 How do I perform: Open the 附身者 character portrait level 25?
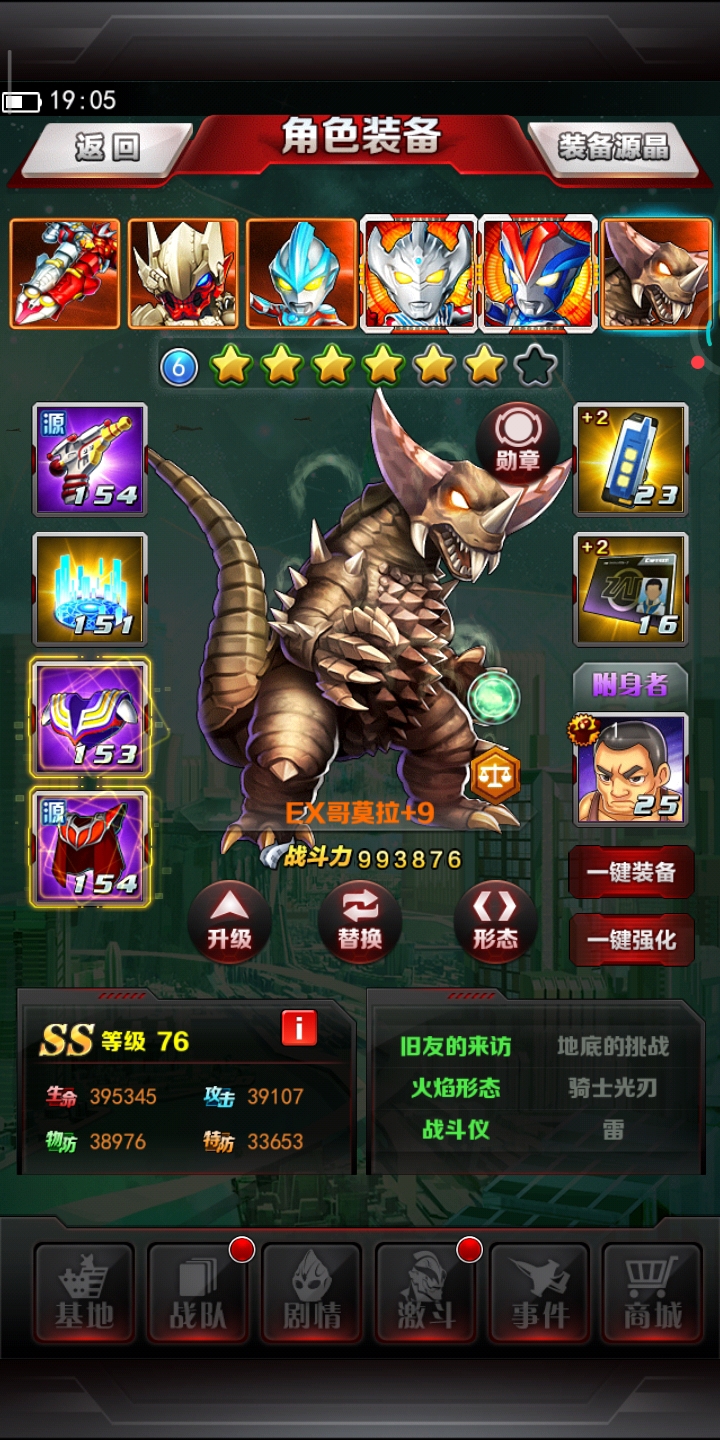pos(631,769)
